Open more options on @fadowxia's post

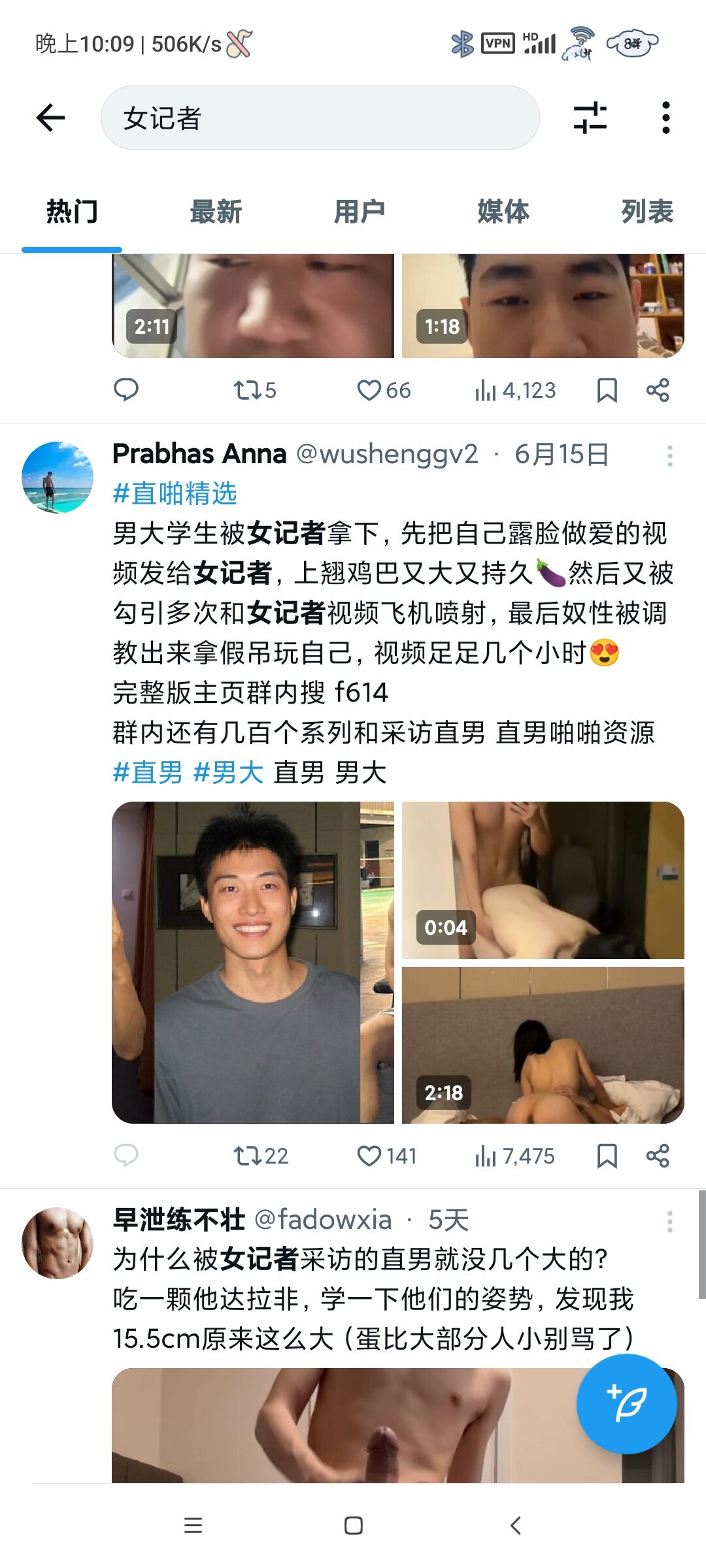[x=669, y=1221]
